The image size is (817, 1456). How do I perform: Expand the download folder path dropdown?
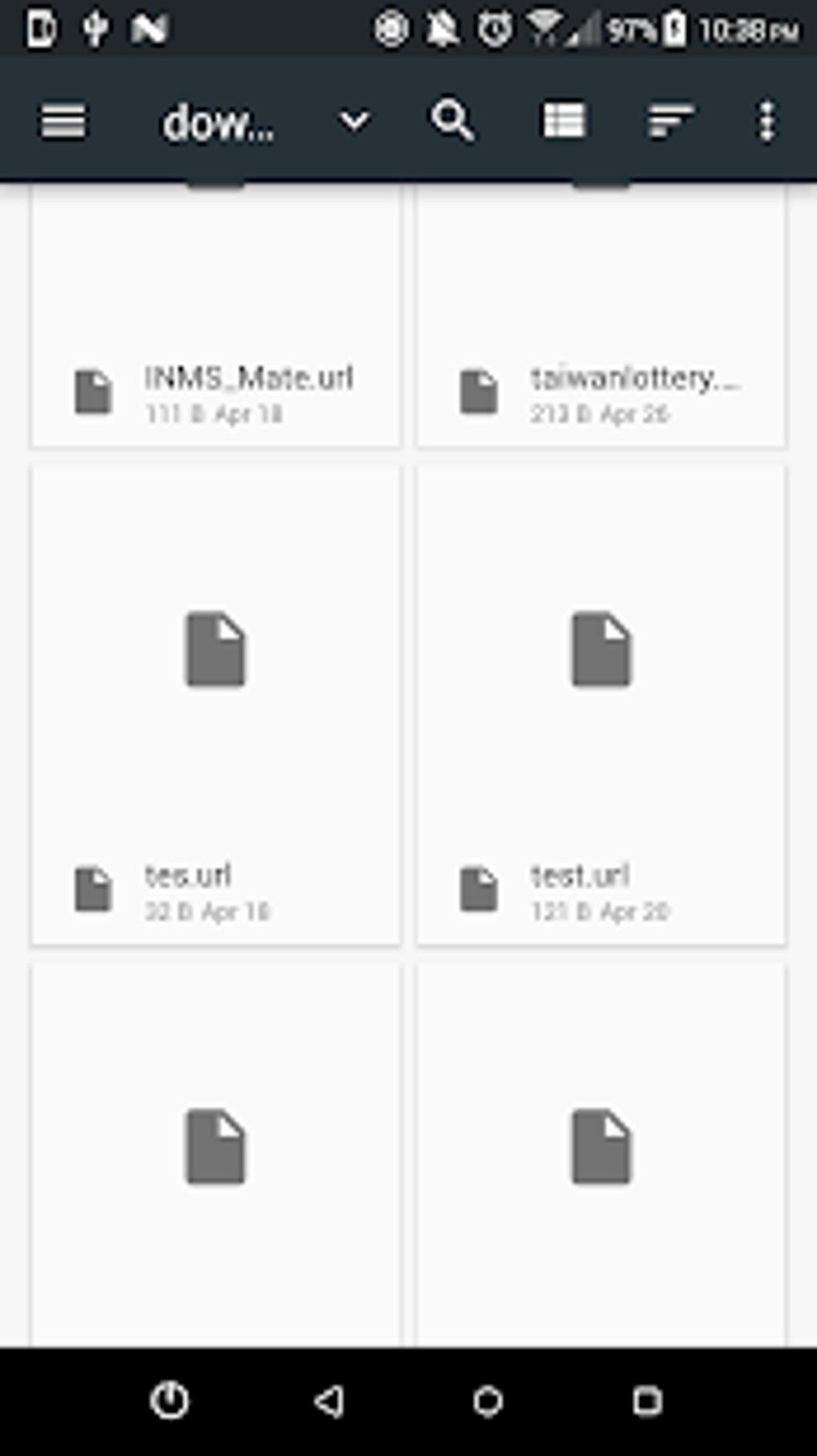pyautogui.click(x=353, y=122)
